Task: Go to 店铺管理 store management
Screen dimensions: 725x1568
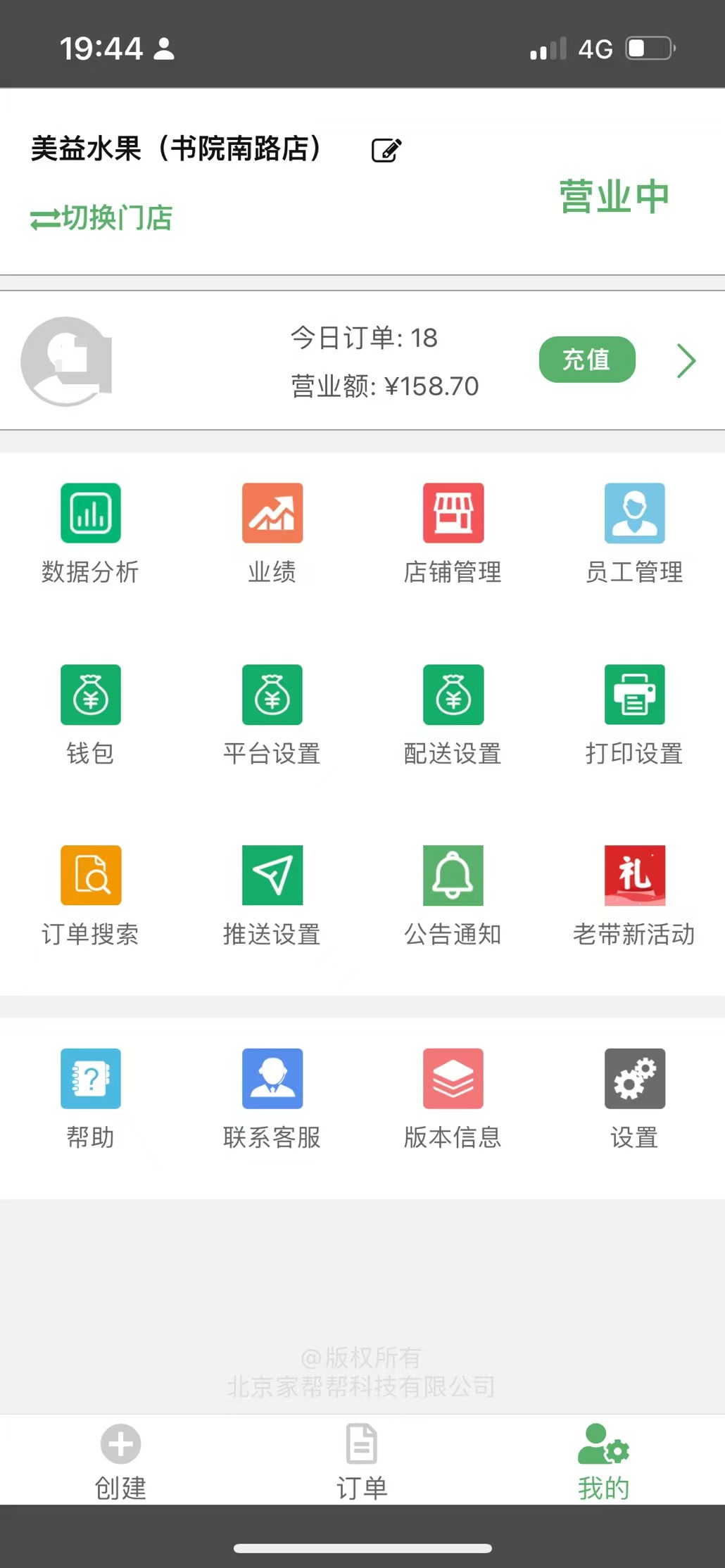Action: pos(453,534)
